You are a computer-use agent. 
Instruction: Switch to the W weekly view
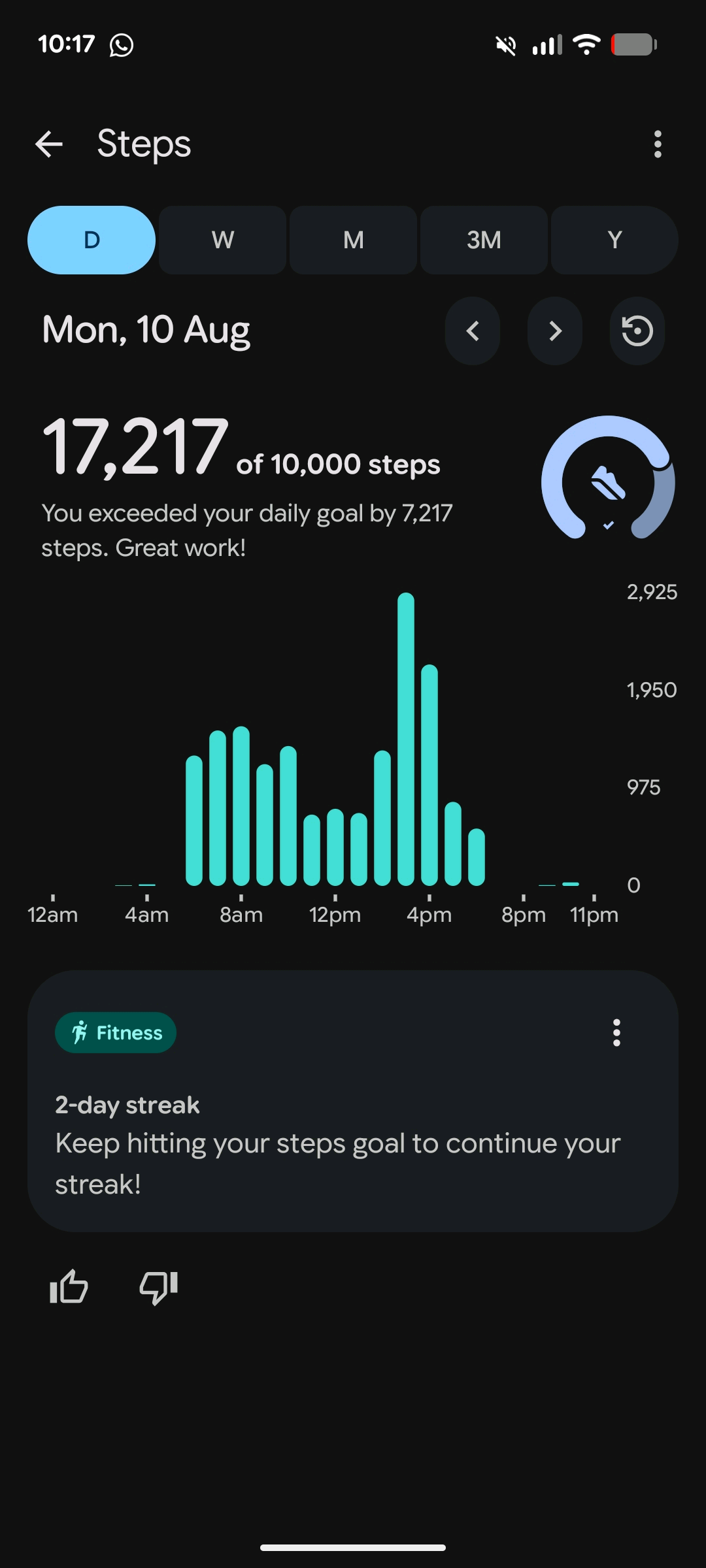(222, 240)
